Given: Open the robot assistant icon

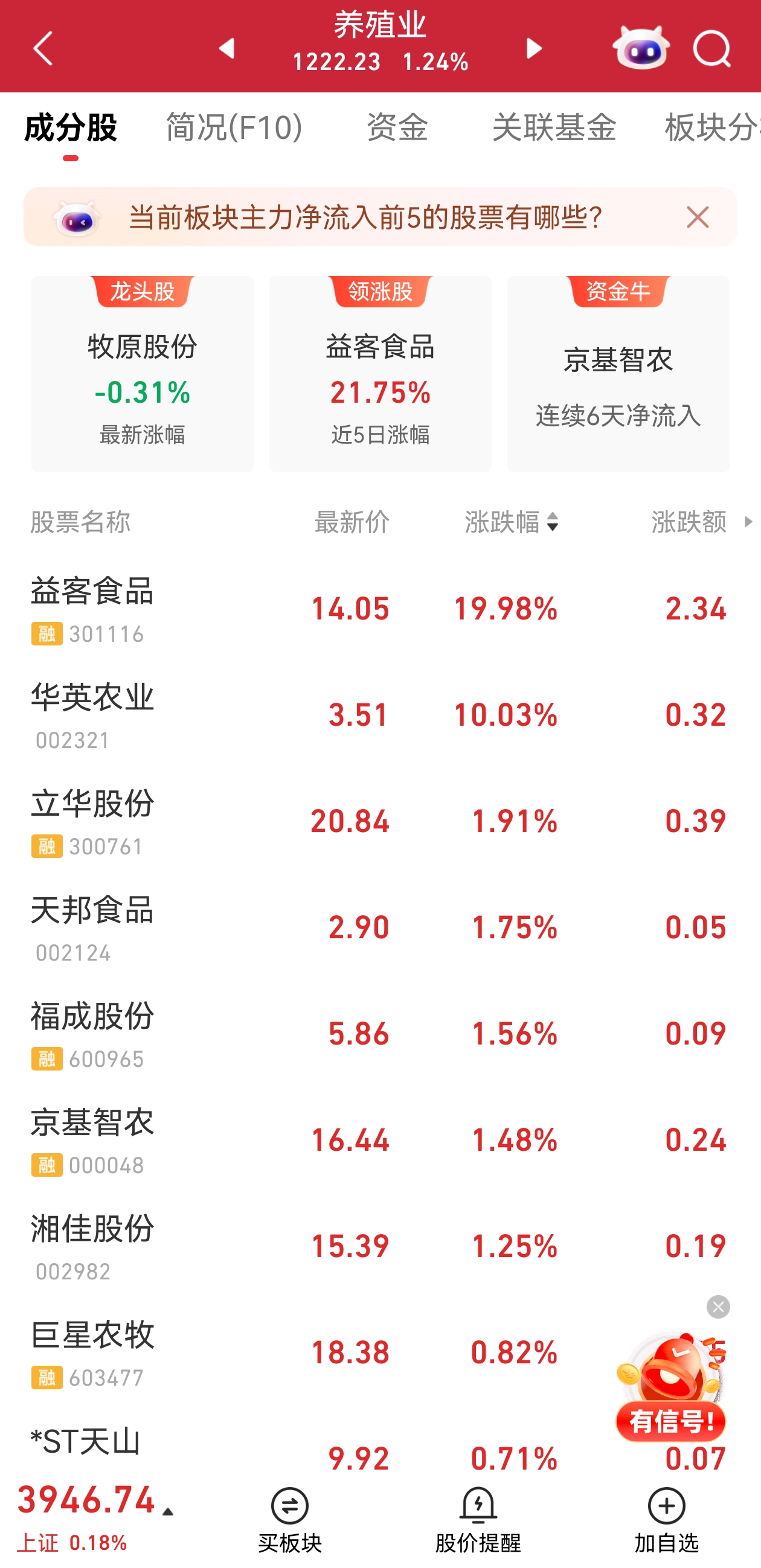Looking at the screenshot, I should 641,49.
